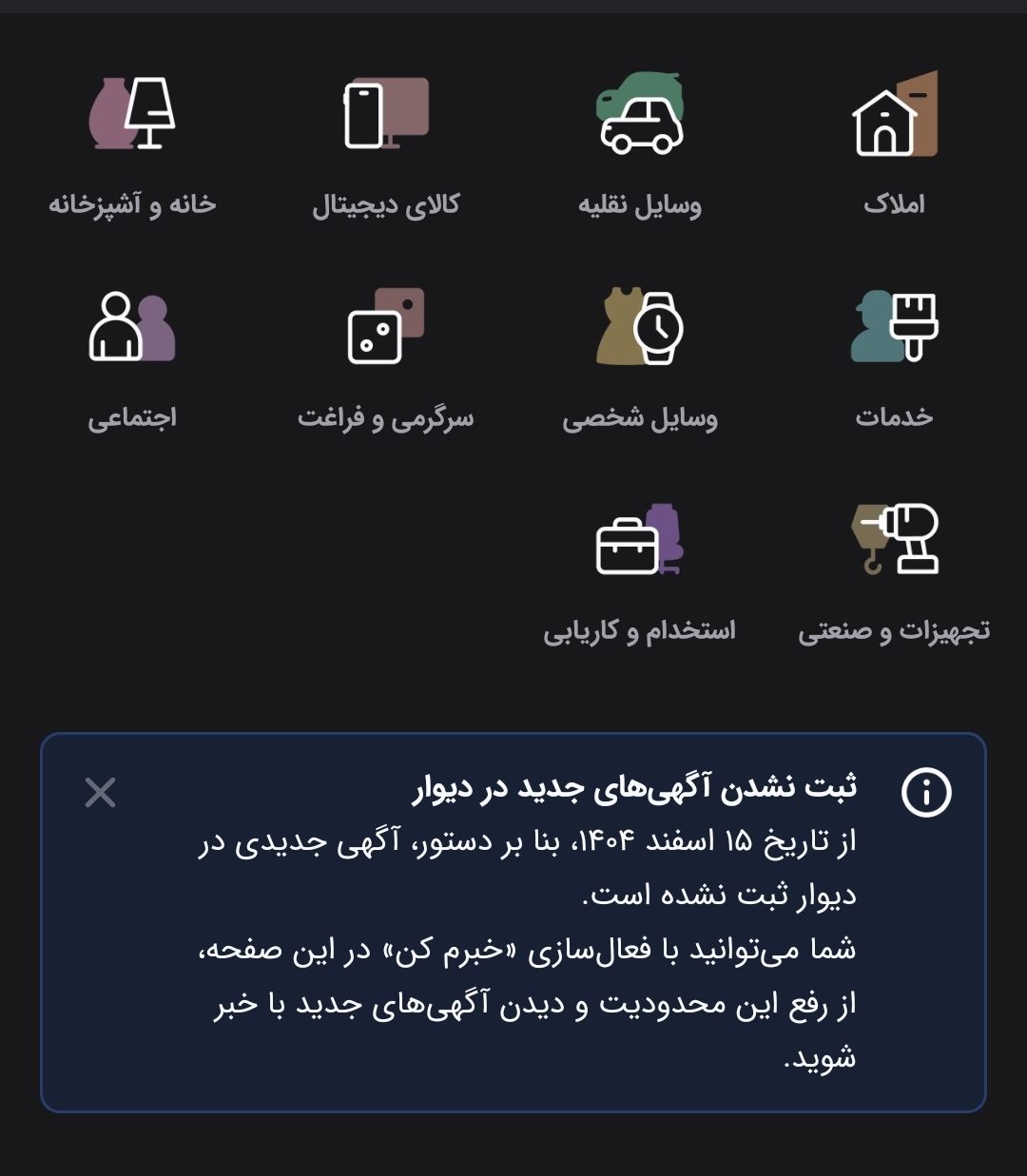View the سرگرمی و فراغت category
Screen dimensions: 1027x1176
(x=386, y=357)
